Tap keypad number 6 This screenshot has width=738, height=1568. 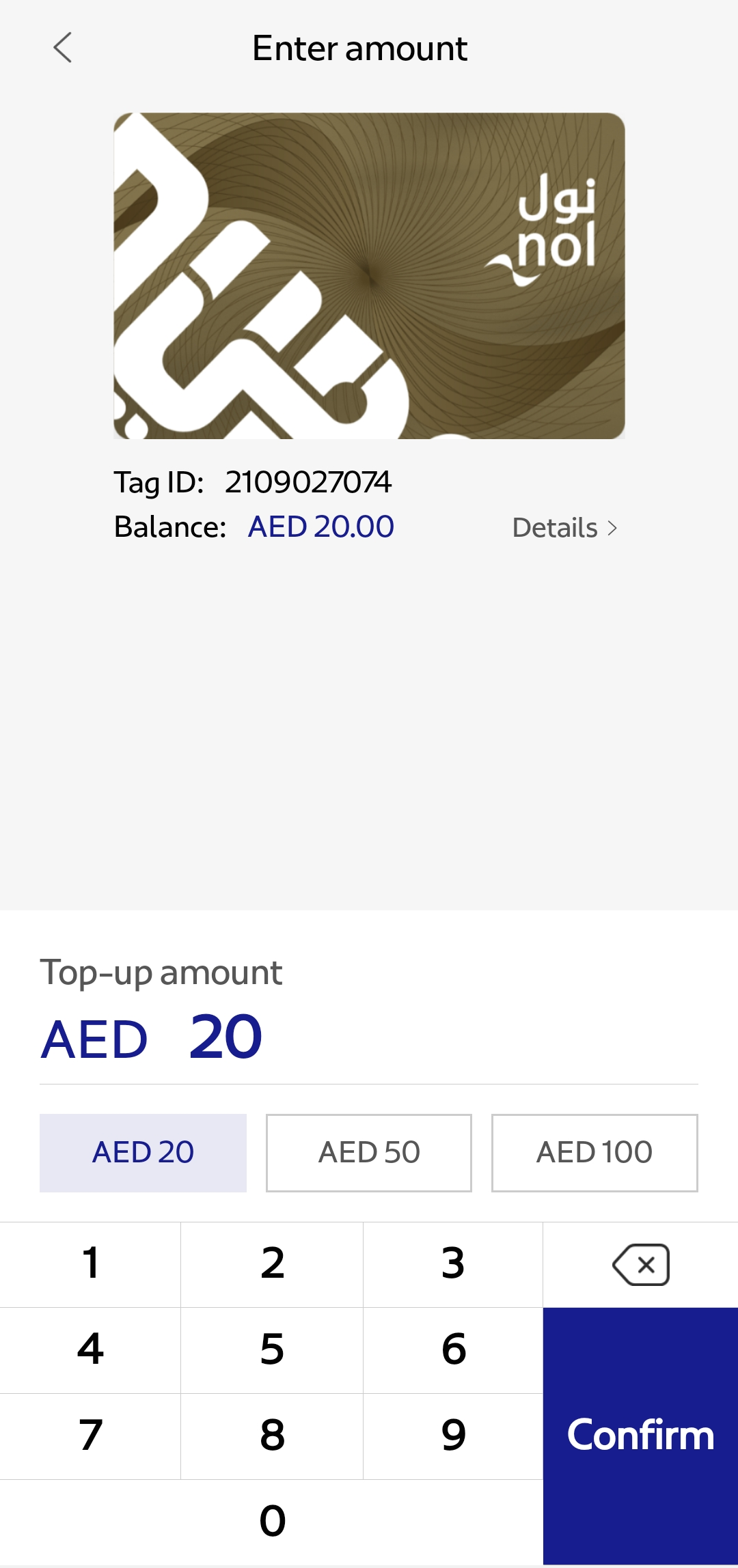click(x=453, y=1350)
